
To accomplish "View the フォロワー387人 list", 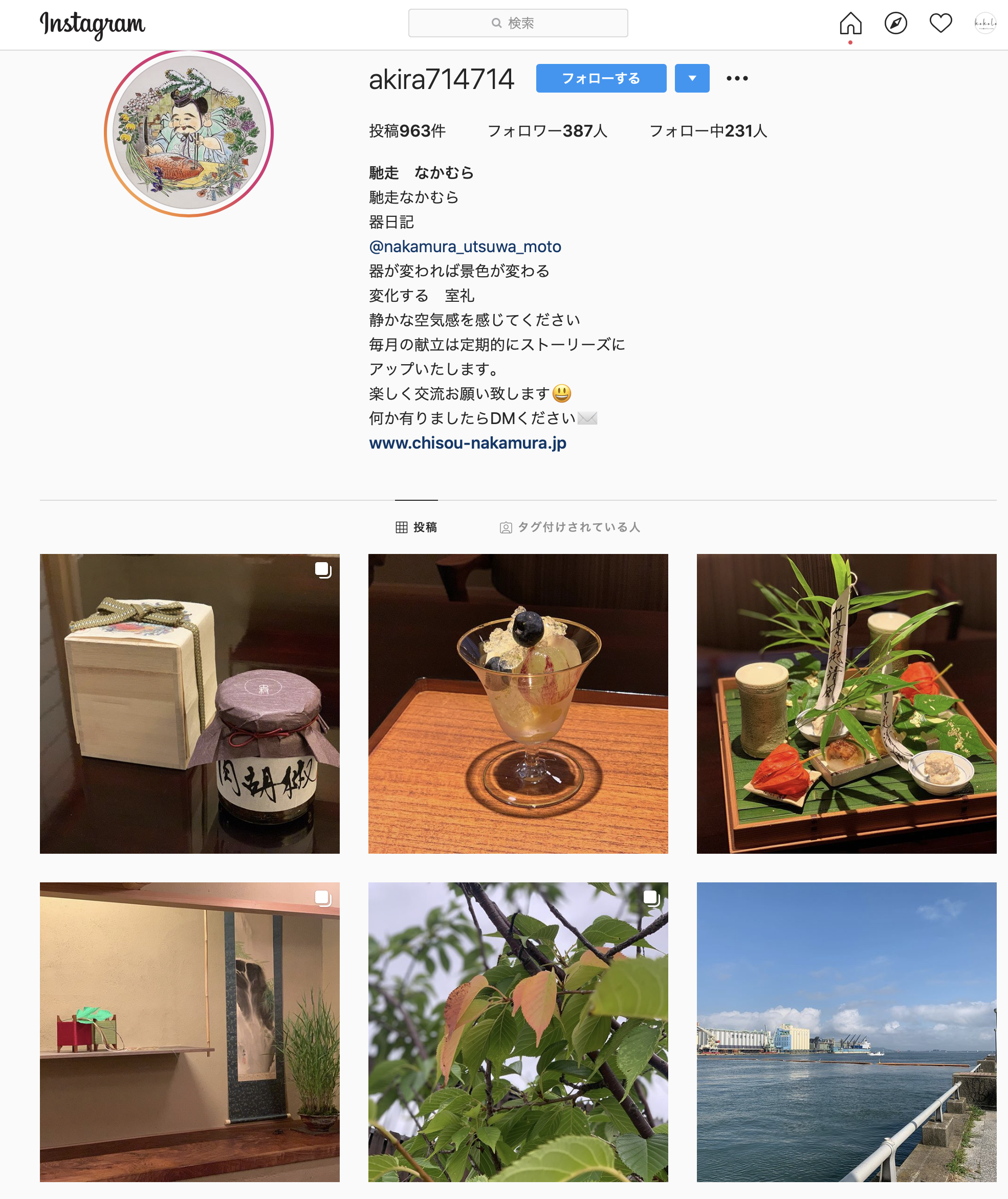I will (x=547, y=131).
